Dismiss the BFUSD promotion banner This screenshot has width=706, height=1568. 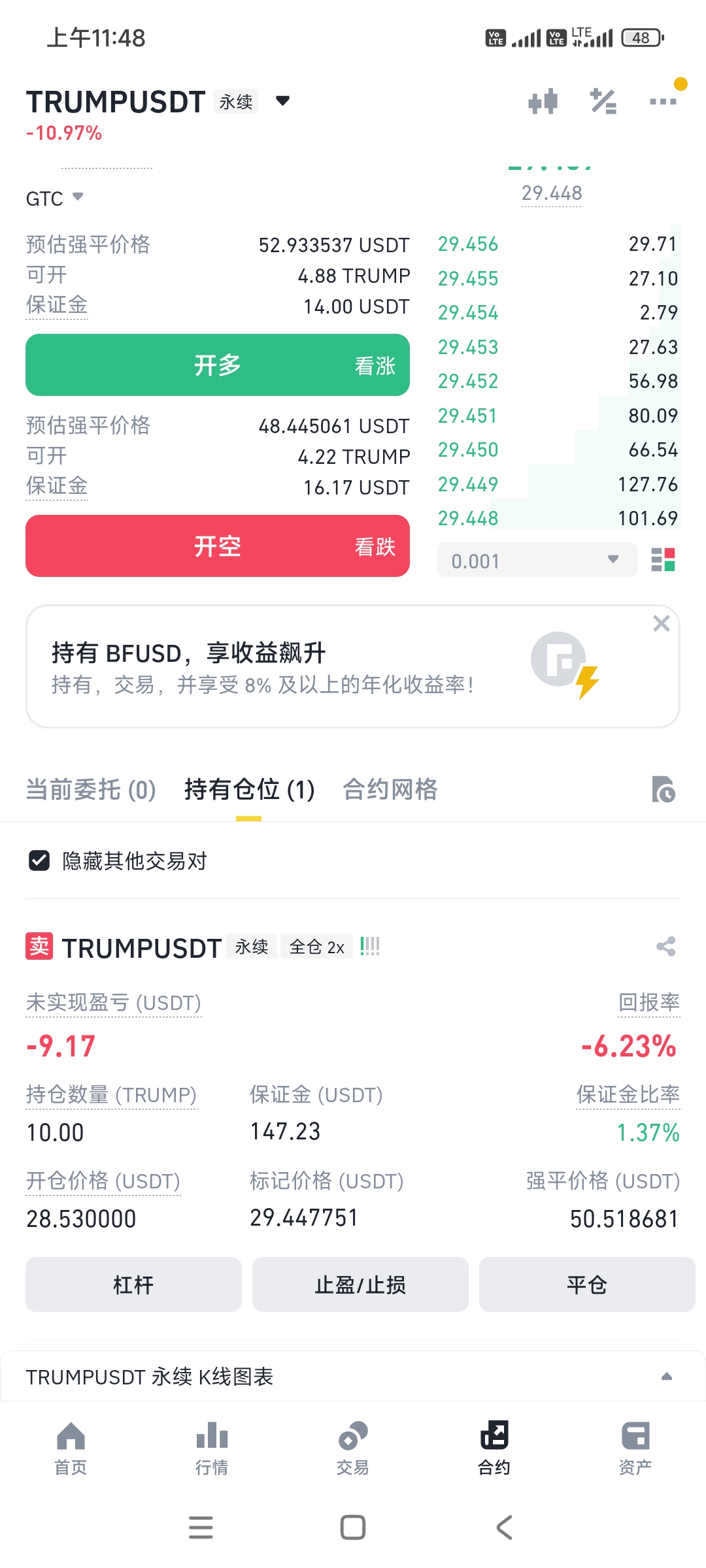click(661, 623)
